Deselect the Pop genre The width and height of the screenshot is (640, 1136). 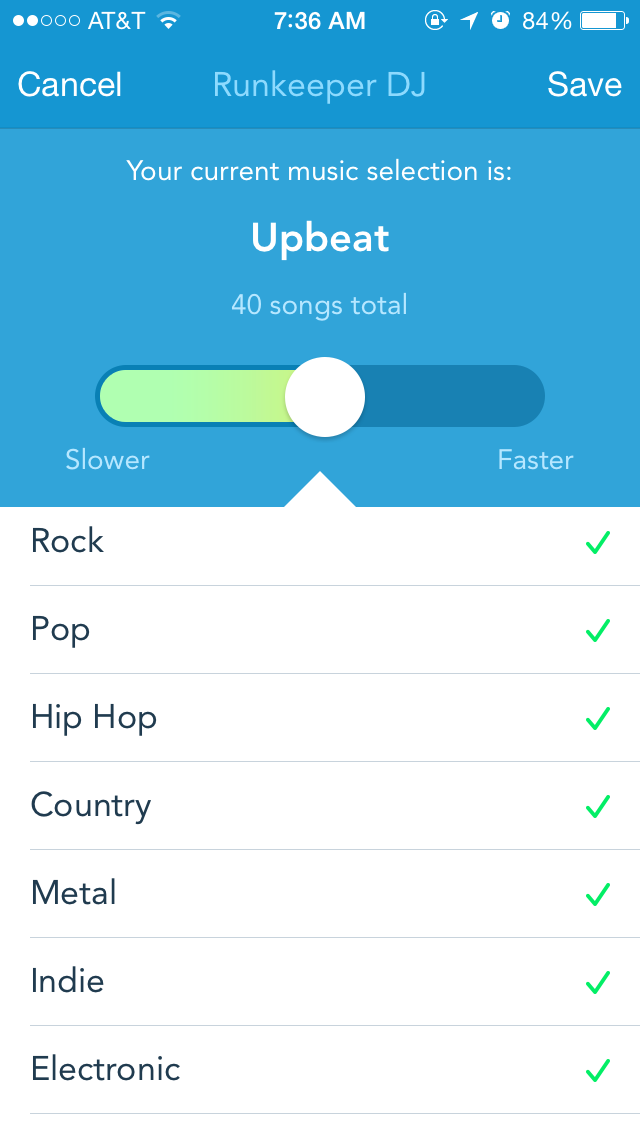point(597,630)
